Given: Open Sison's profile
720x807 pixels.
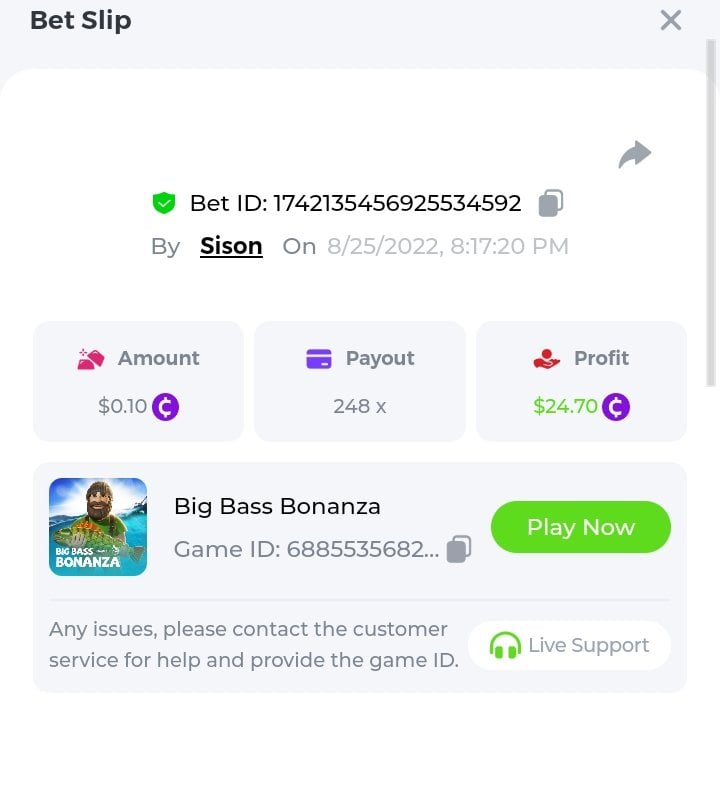Looking at the screenshot, I should [231, 246].
